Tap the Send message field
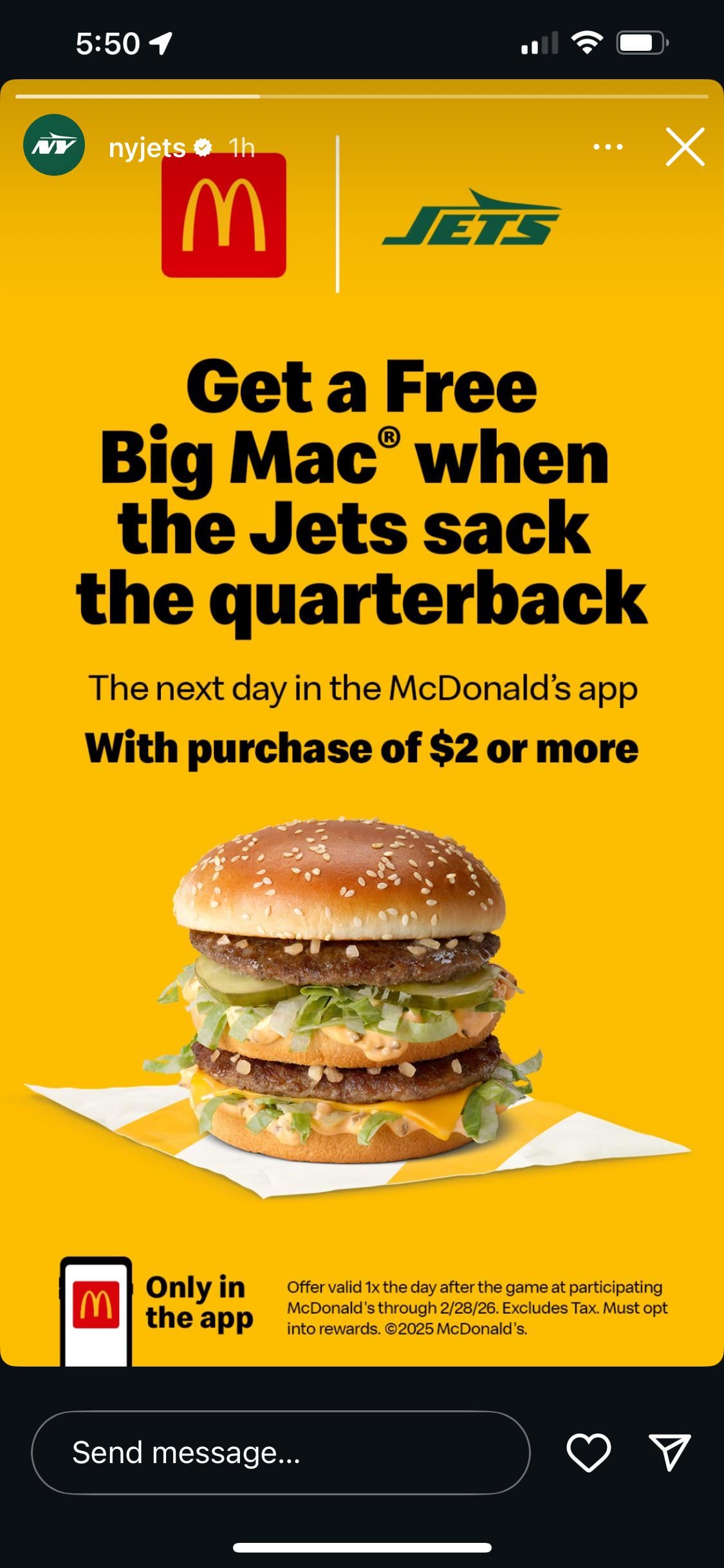 point(281,1453)
